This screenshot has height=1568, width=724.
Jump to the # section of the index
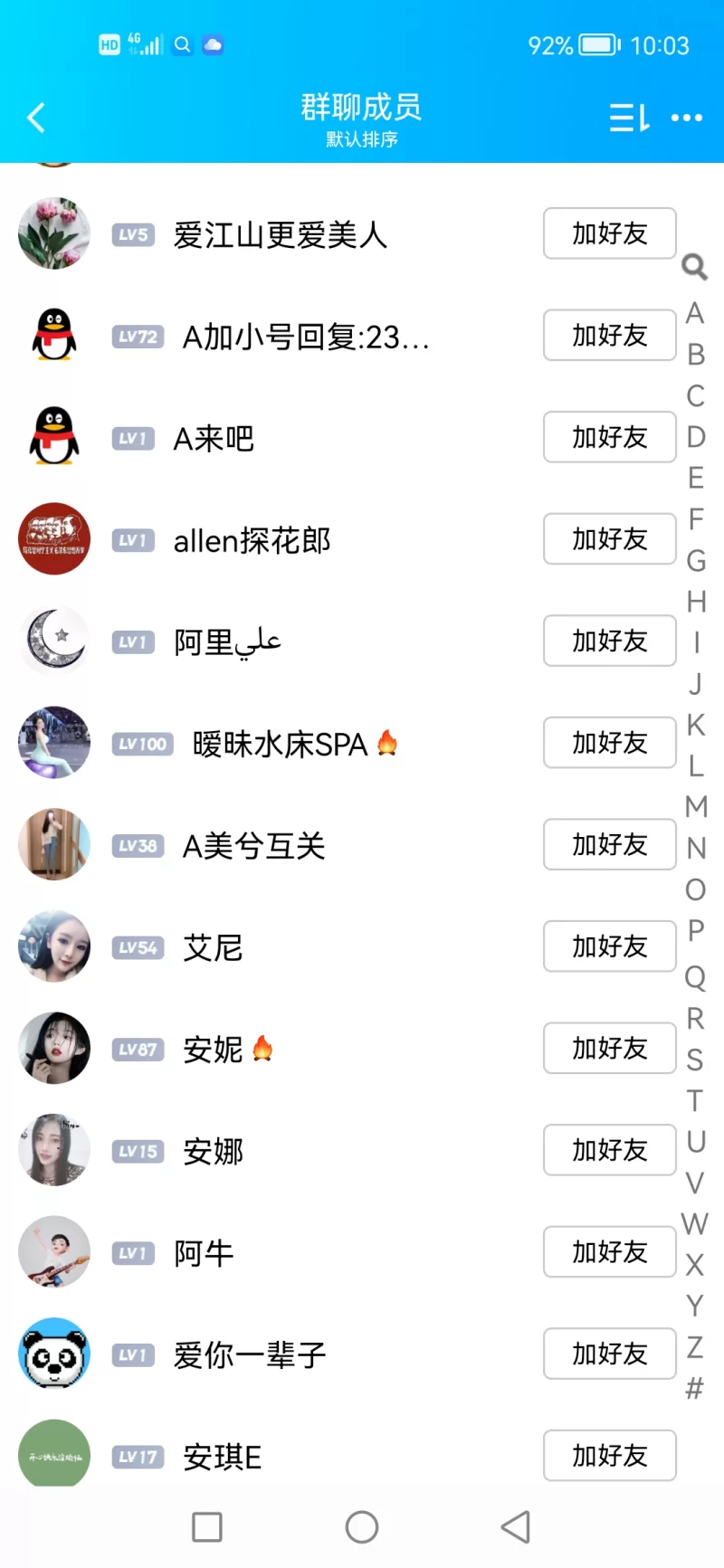coord(695,1388)
